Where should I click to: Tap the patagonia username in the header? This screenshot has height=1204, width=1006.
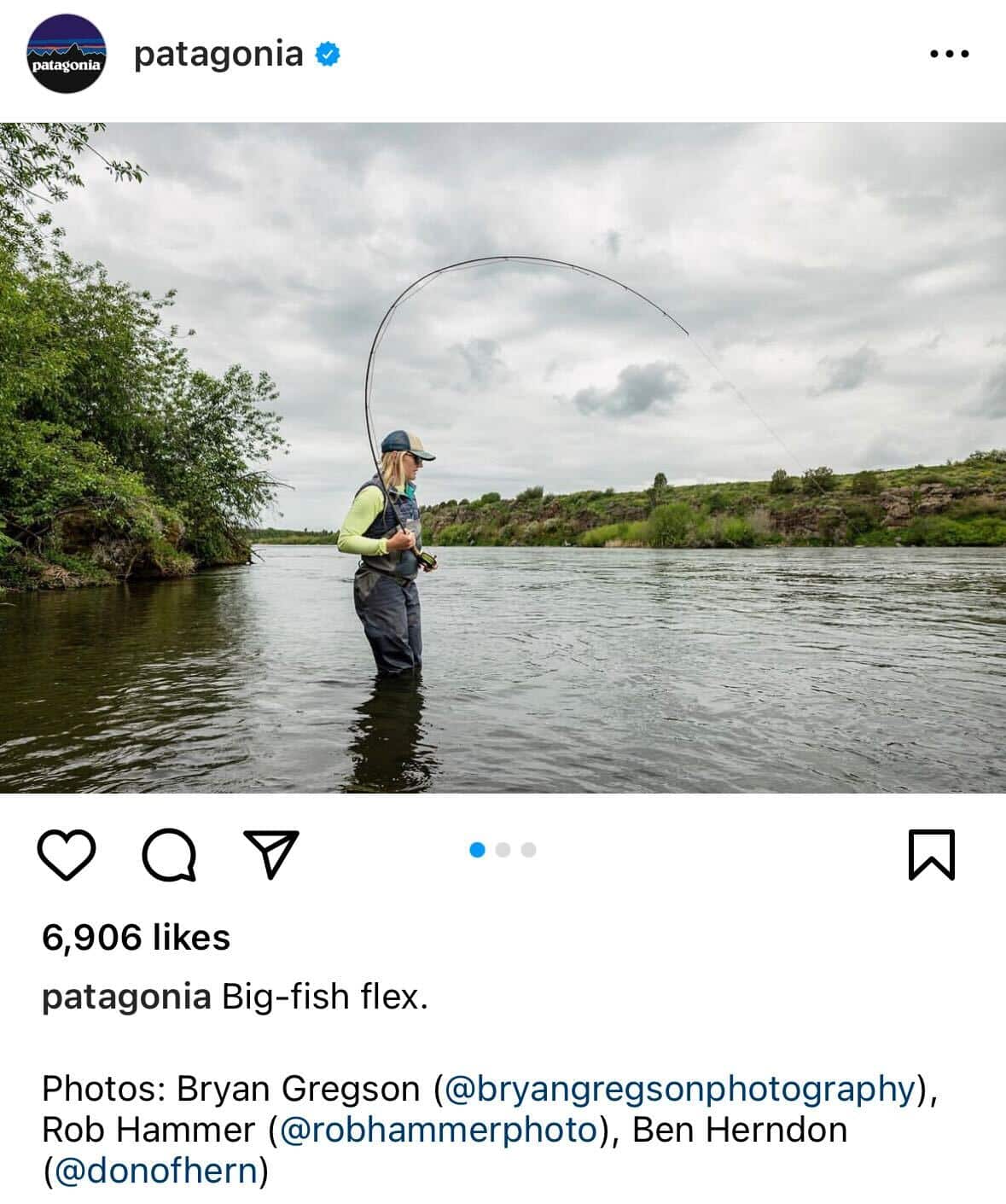pyautogui.click(x=218, y=54)
